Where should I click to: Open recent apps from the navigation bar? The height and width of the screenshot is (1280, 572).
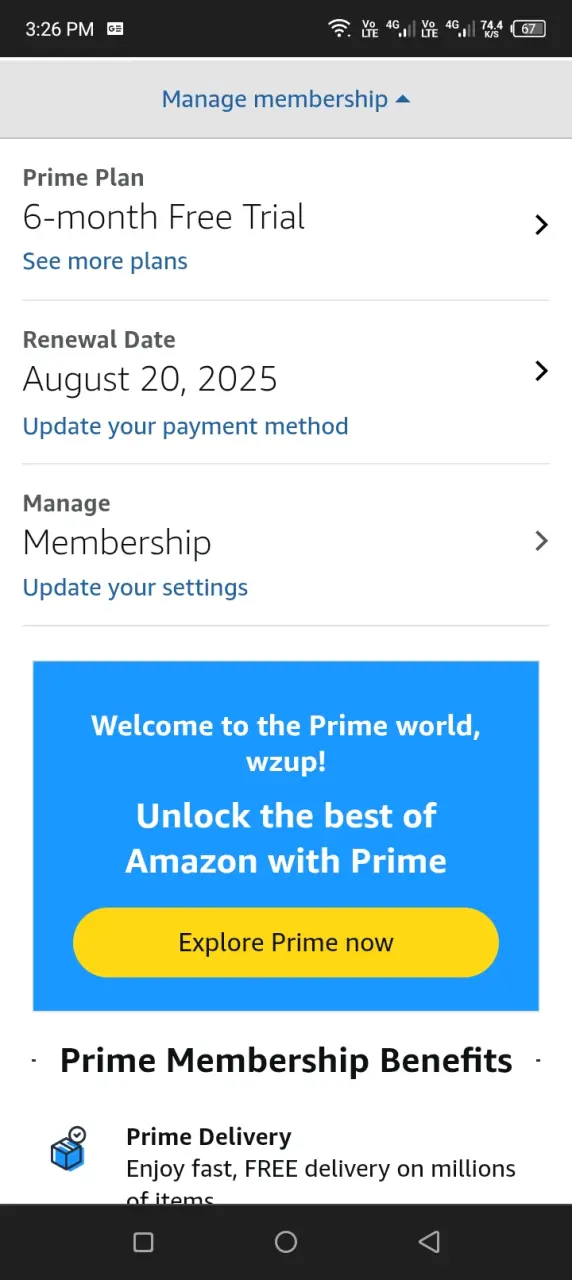[x=143, y=1242]
